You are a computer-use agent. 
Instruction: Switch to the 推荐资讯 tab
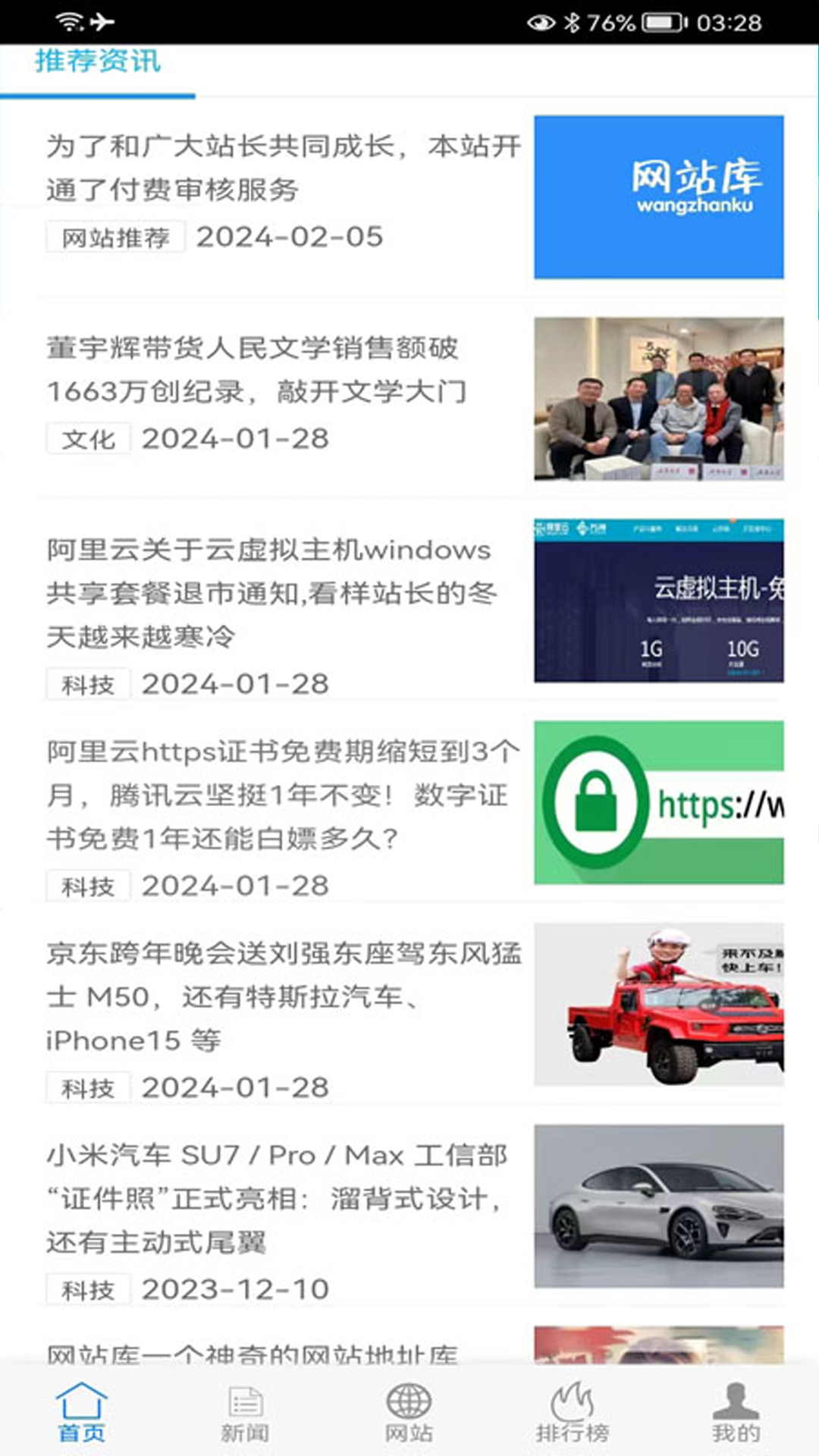click(x=98, y=63)
